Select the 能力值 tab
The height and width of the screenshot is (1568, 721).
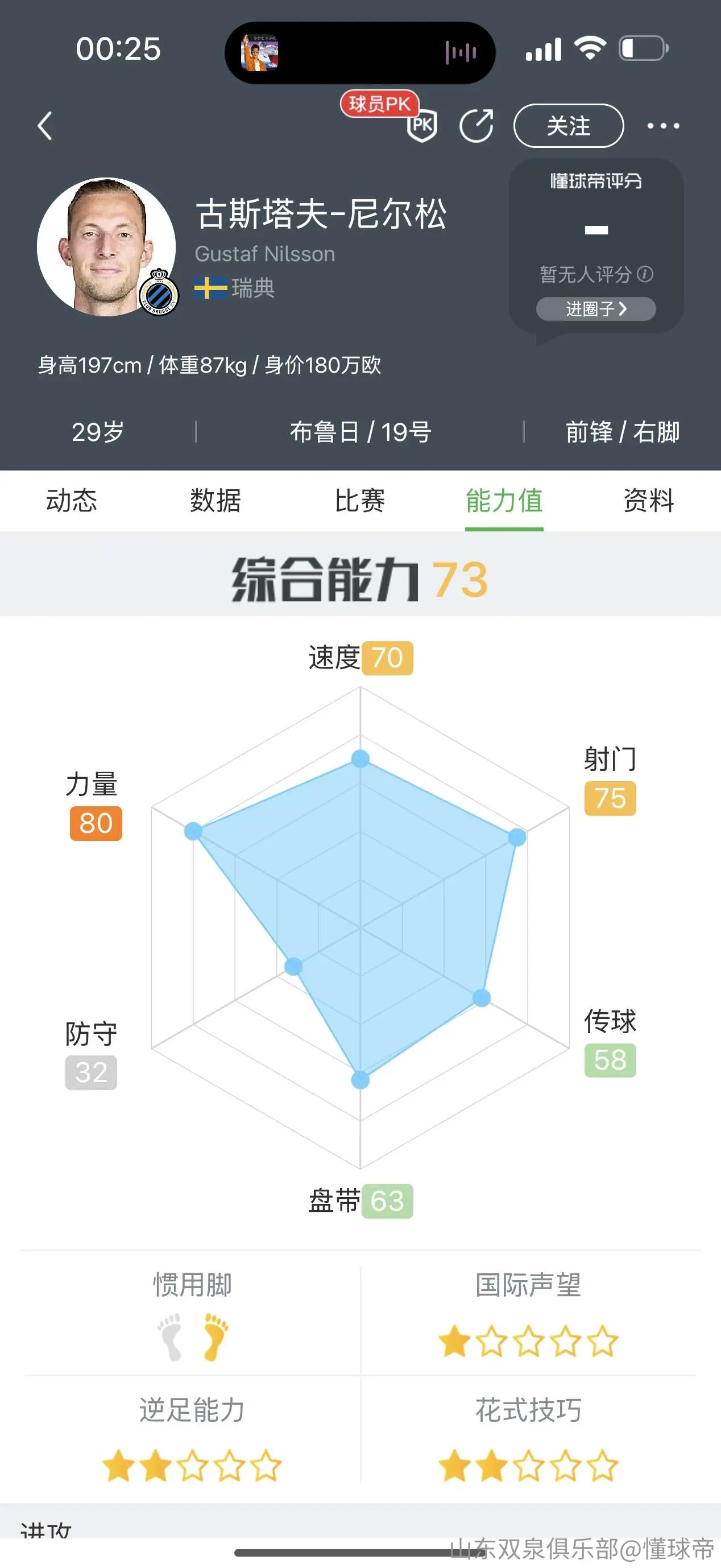[504, 501]
